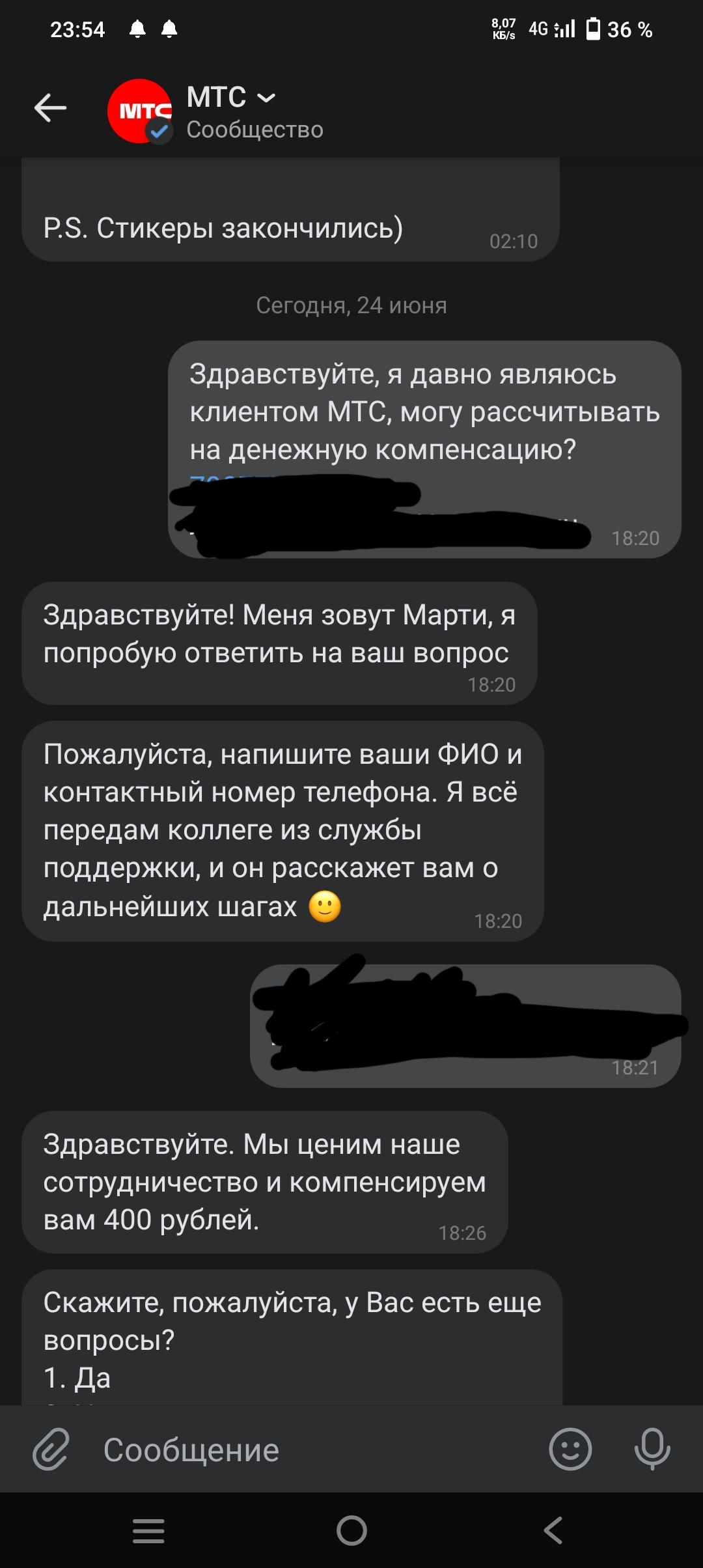The height and width of the screenshot is (1568, 703).
Task: Go back from the МТС chat
Action: click(50, 108)
